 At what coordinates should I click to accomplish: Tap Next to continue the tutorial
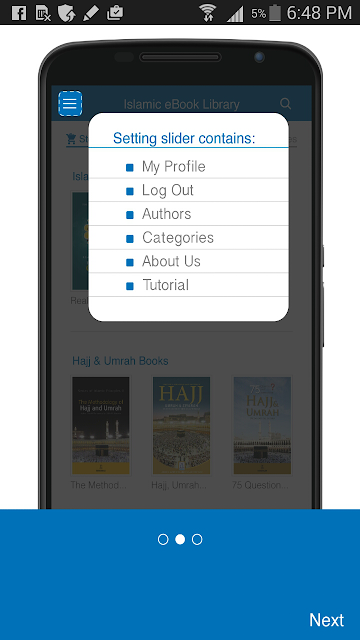tap(327, 620)
